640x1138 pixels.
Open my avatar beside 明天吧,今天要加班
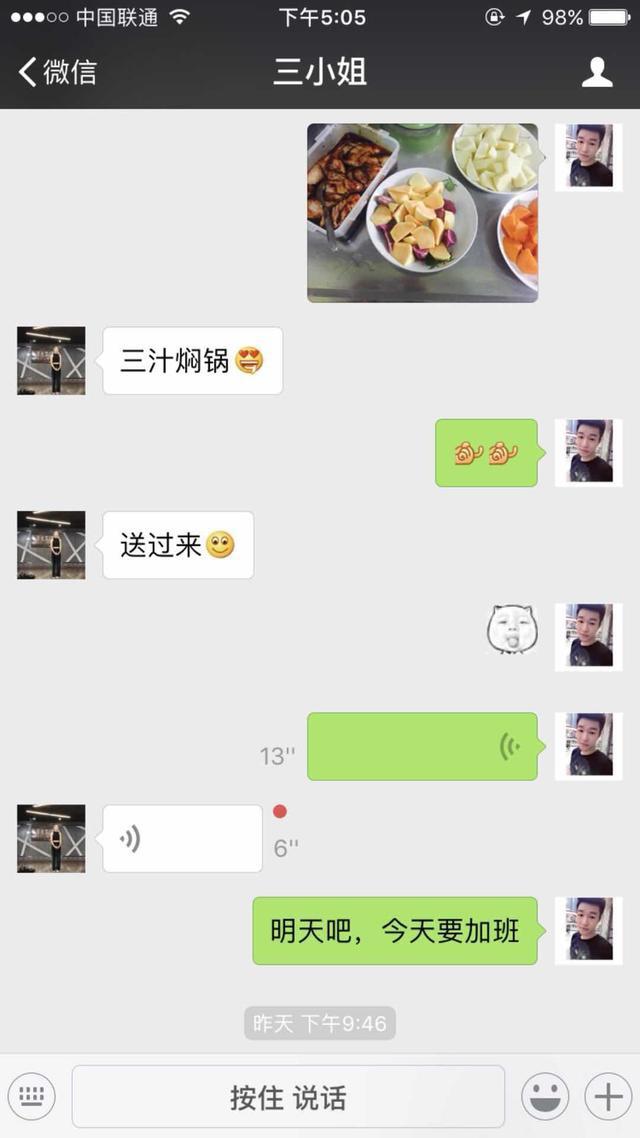[x=589, y=930]
